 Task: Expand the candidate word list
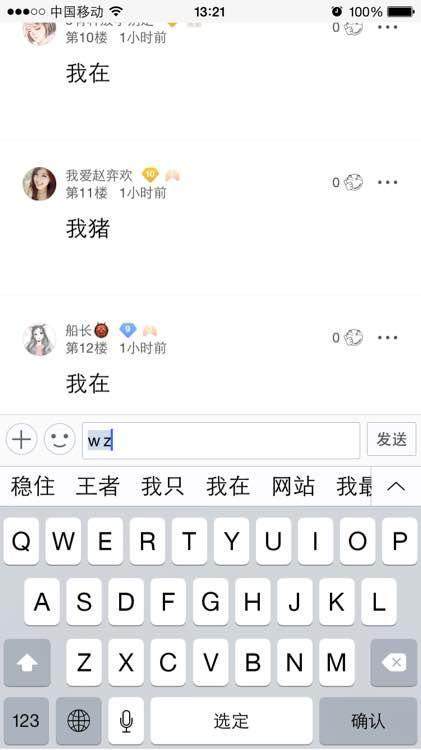pyautogui.click(x=396, y=487)
